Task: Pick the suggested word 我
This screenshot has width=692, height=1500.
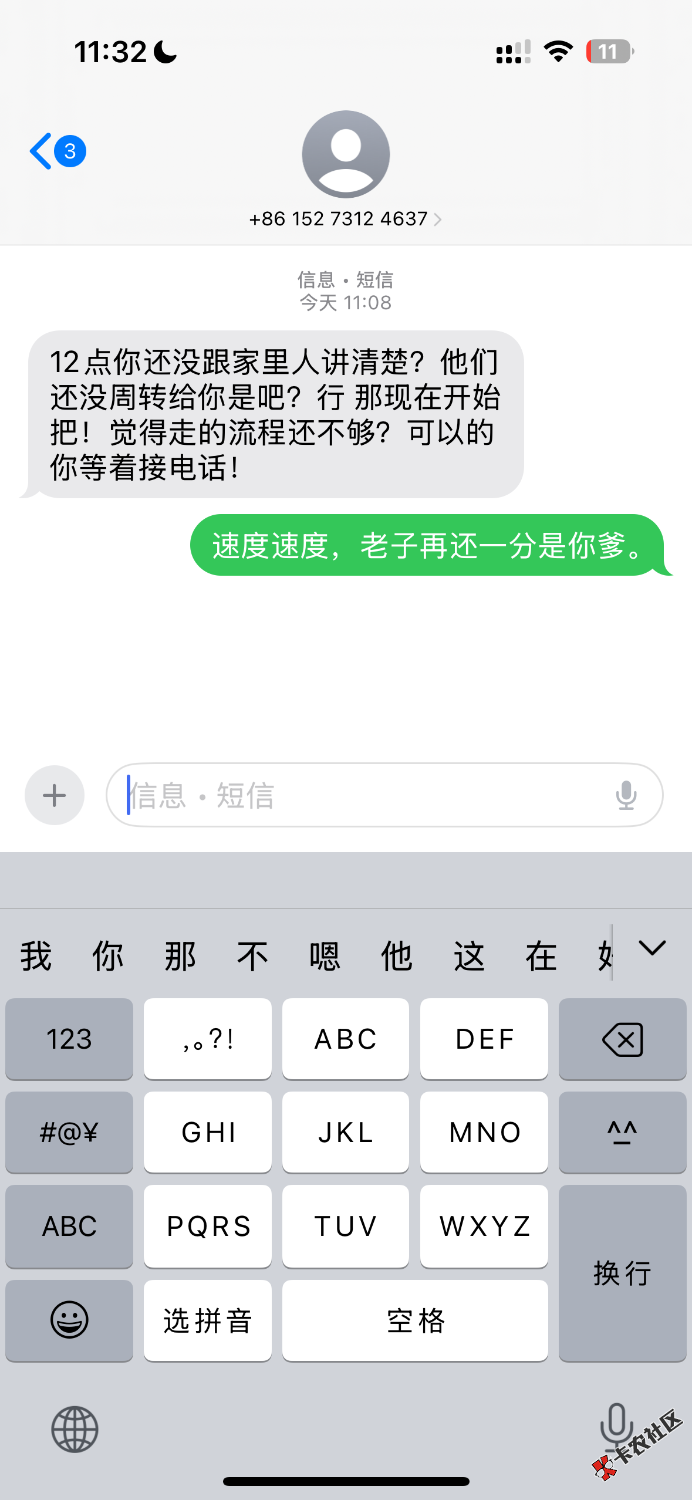Action: (36, 957)
